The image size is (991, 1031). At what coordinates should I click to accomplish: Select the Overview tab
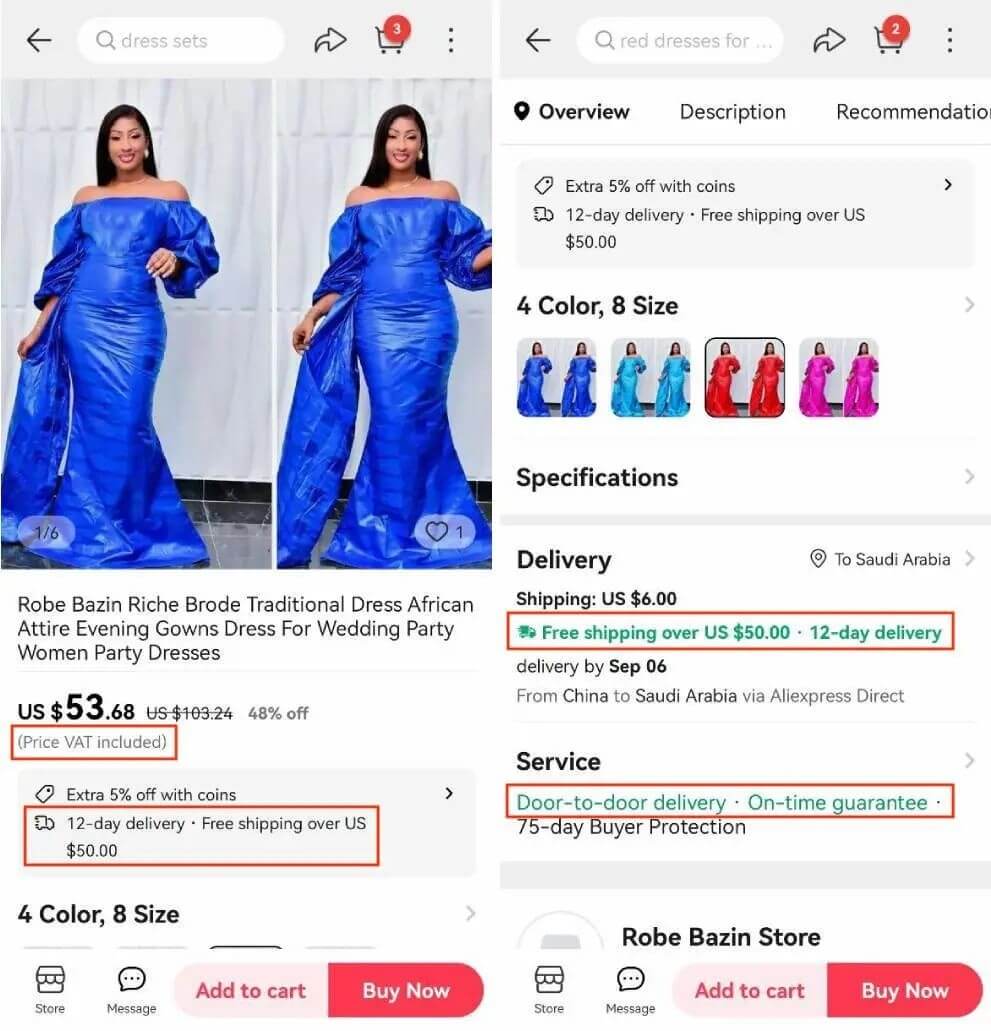tap(573, 112)
